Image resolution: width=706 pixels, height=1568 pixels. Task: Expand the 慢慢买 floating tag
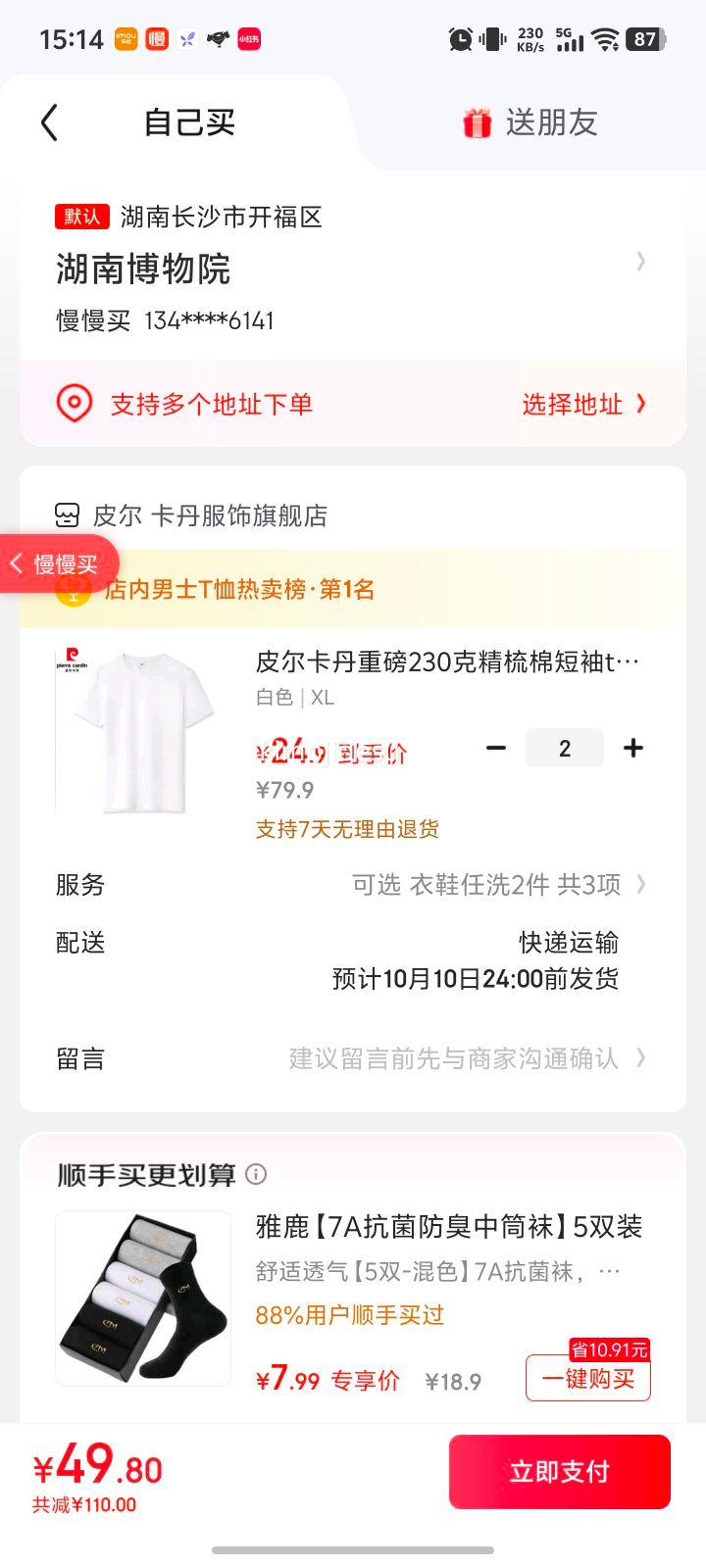(57, 564)
